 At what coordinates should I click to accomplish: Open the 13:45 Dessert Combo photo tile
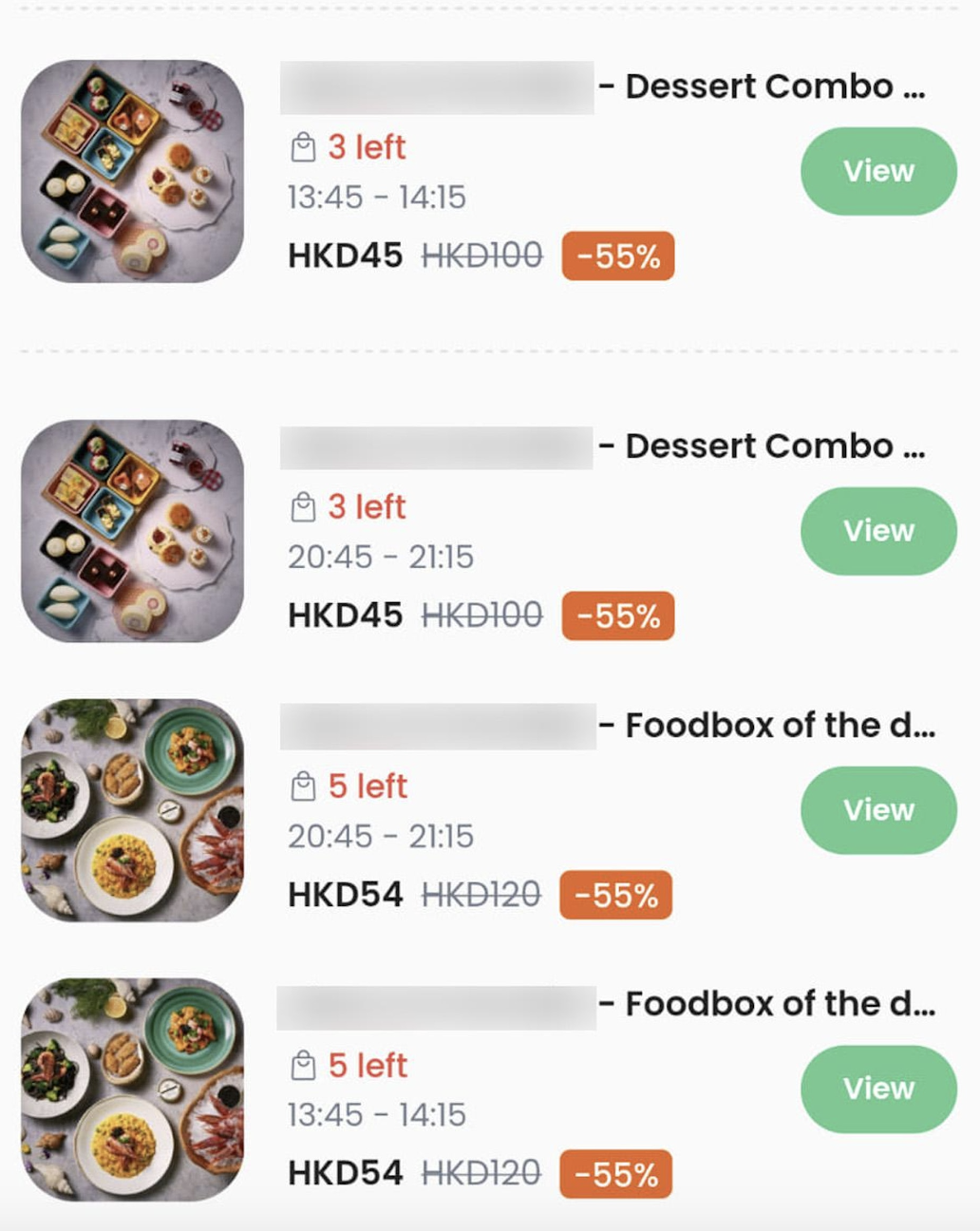(x=132, y=171)
